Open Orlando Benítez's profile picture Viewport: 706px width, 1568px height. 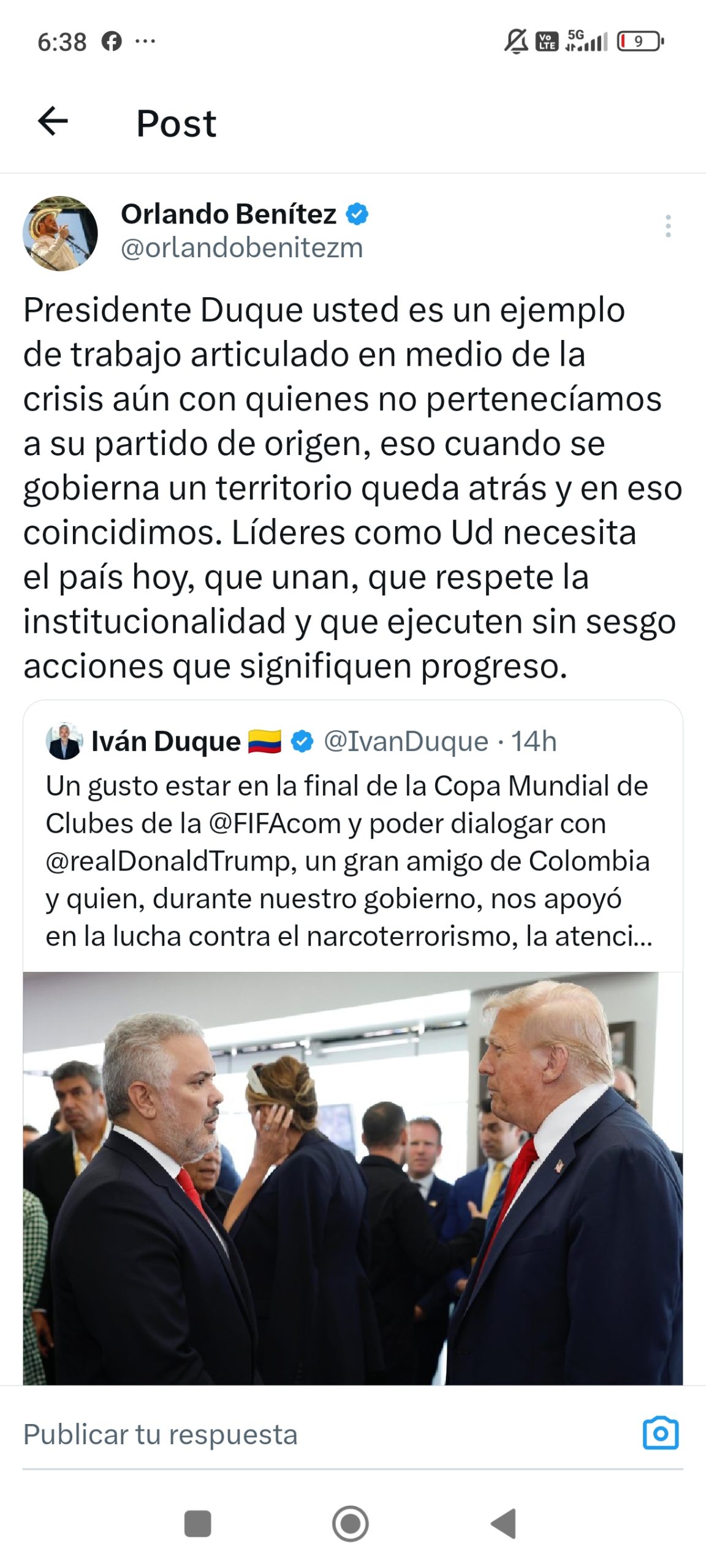[60, 233]
